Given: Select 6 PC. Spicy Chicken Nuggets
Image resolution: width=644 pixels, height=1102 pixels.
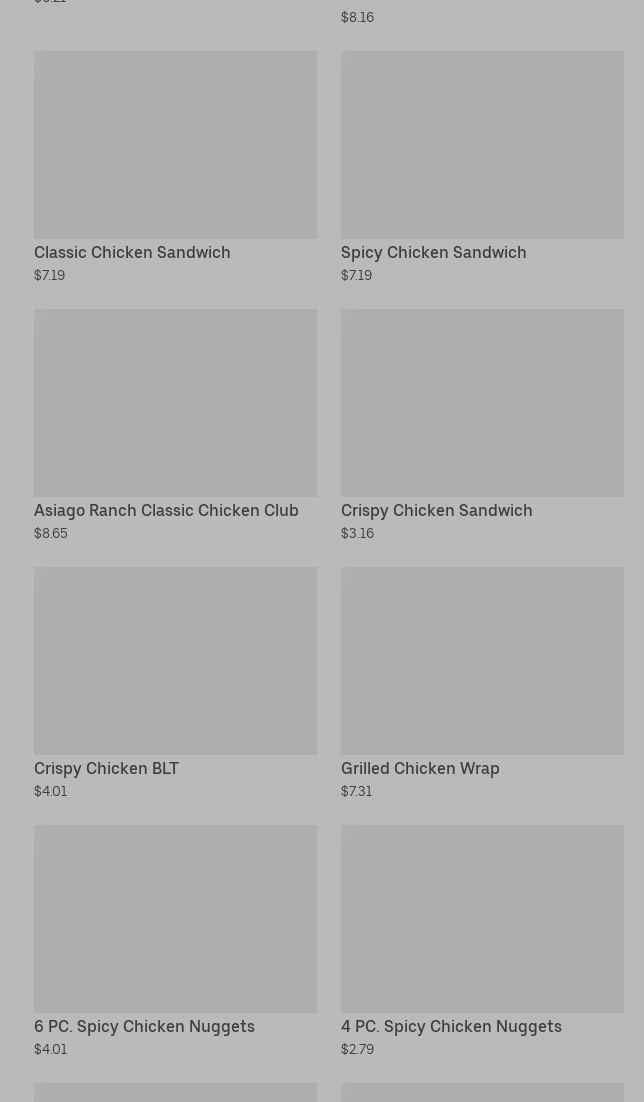Looking at the screenshot, I should tap(175, 941).
